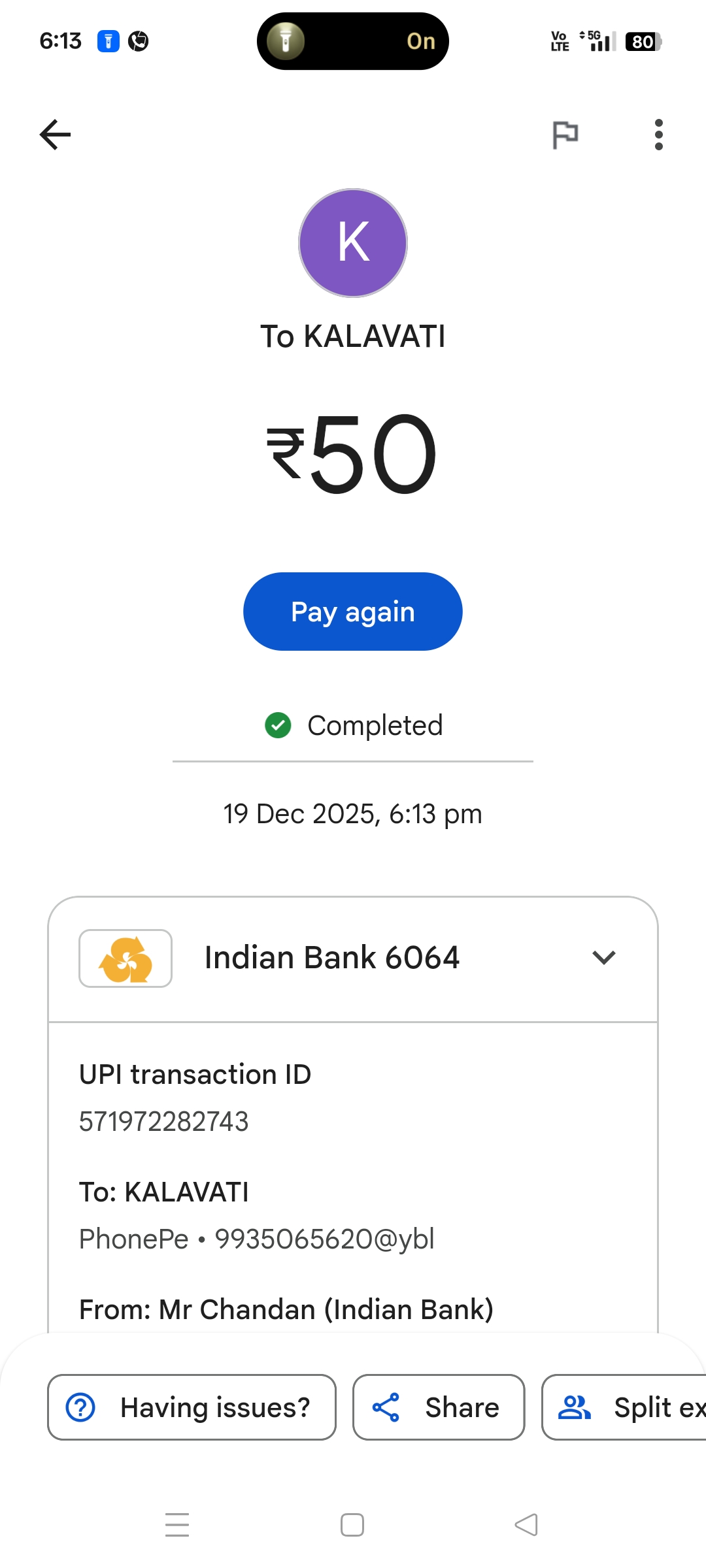
Task: Open KALAVATI's profile avatar
Action: 353,243
